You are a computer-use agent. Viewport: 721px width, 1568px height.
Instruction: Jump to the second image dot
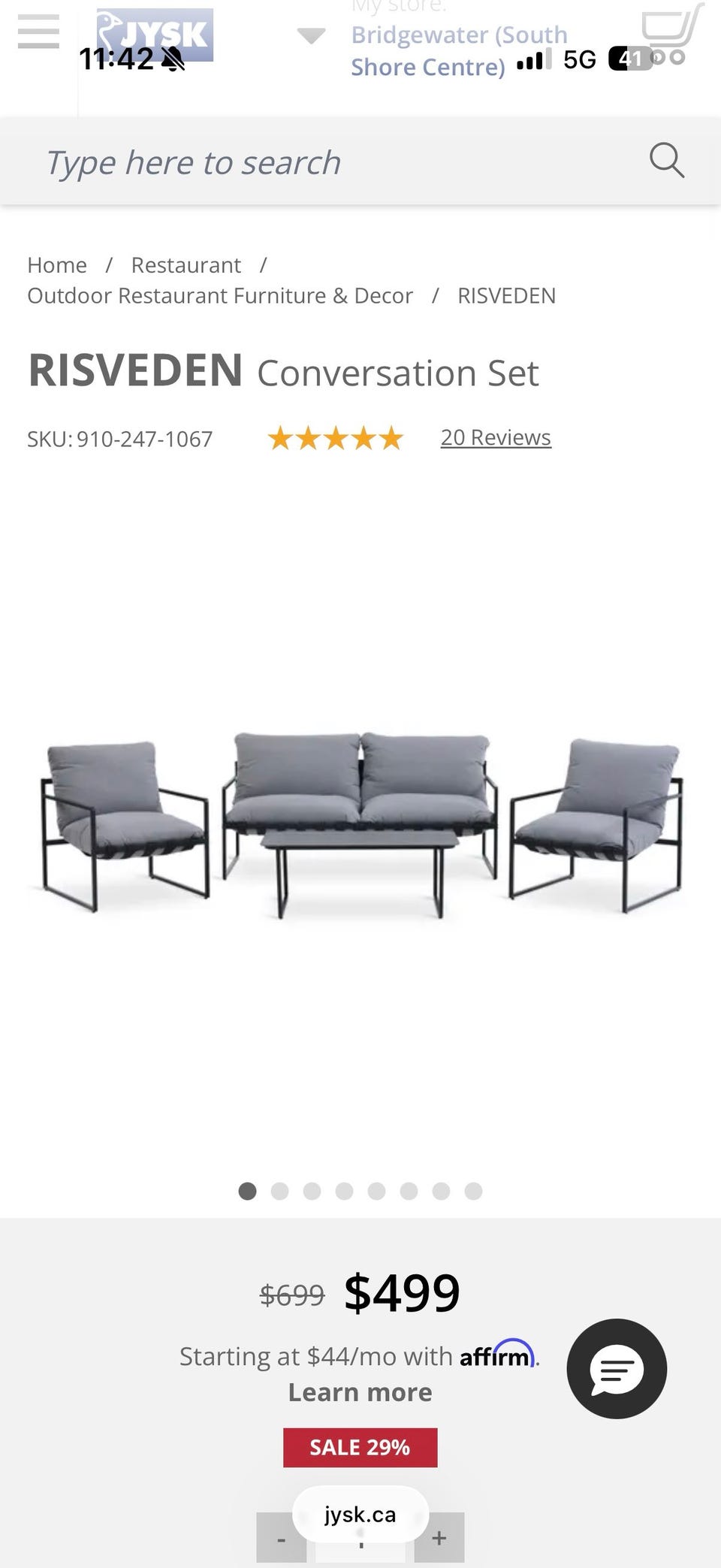click(279, 1191)
